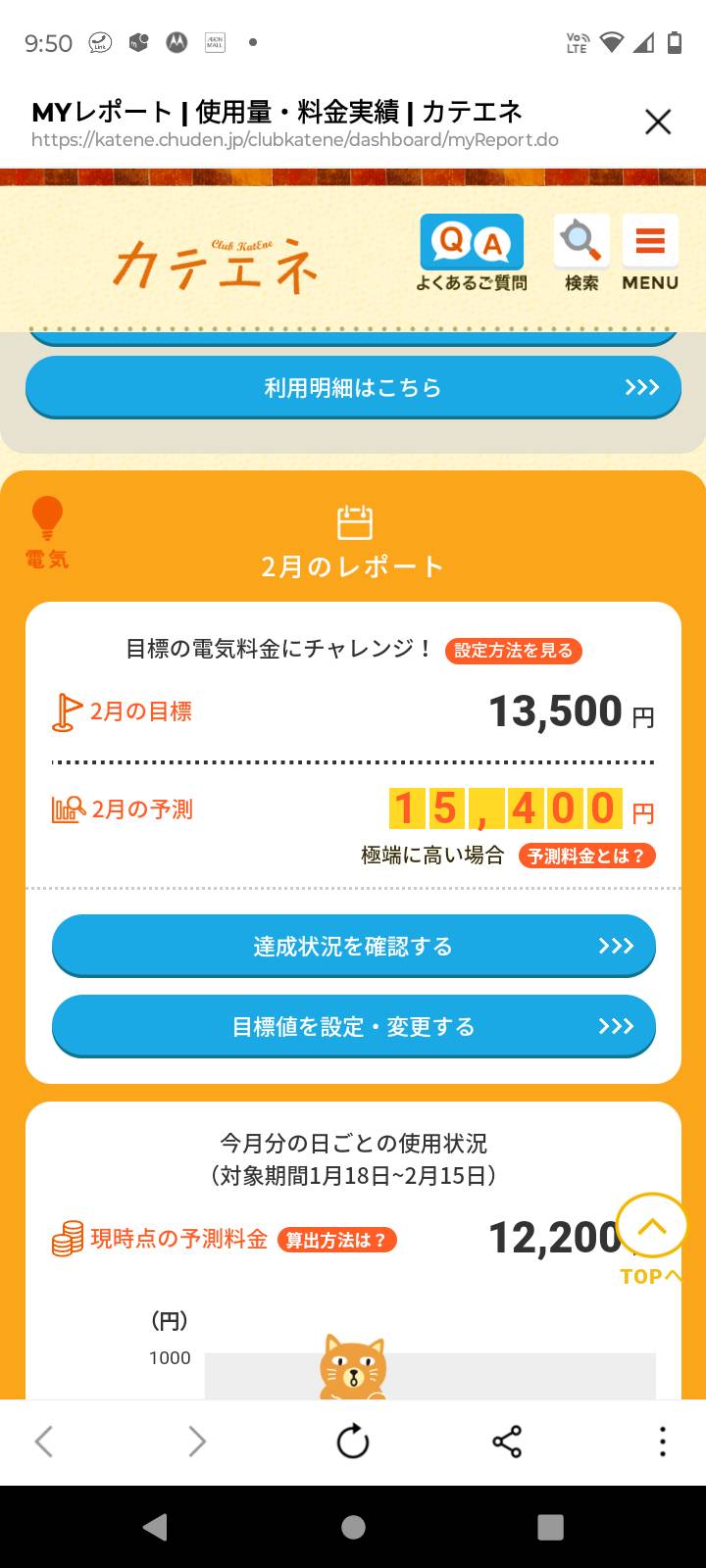Reload the current page
The width and height of the screenshot is (706, 1568).
point(353,1442)
